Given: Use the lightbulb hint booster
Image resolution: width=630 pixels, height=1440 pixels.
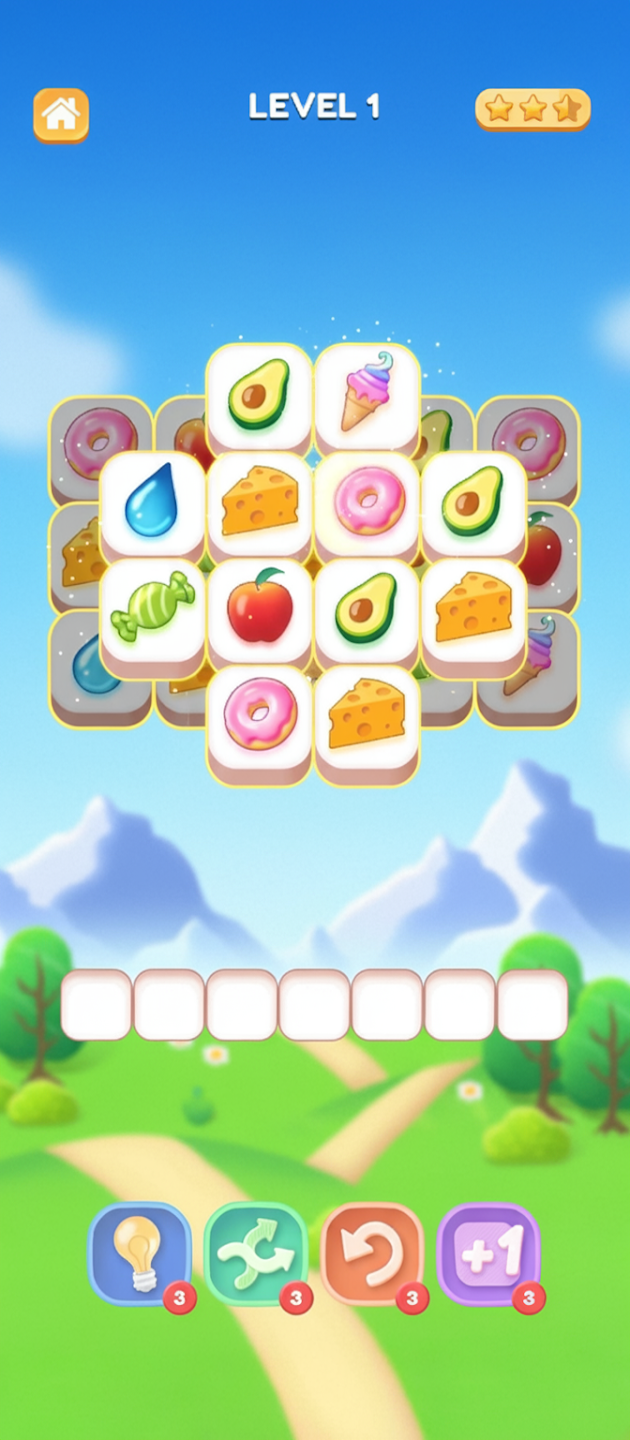Looking at the screenshot, I should click(x=139, y=1253).
